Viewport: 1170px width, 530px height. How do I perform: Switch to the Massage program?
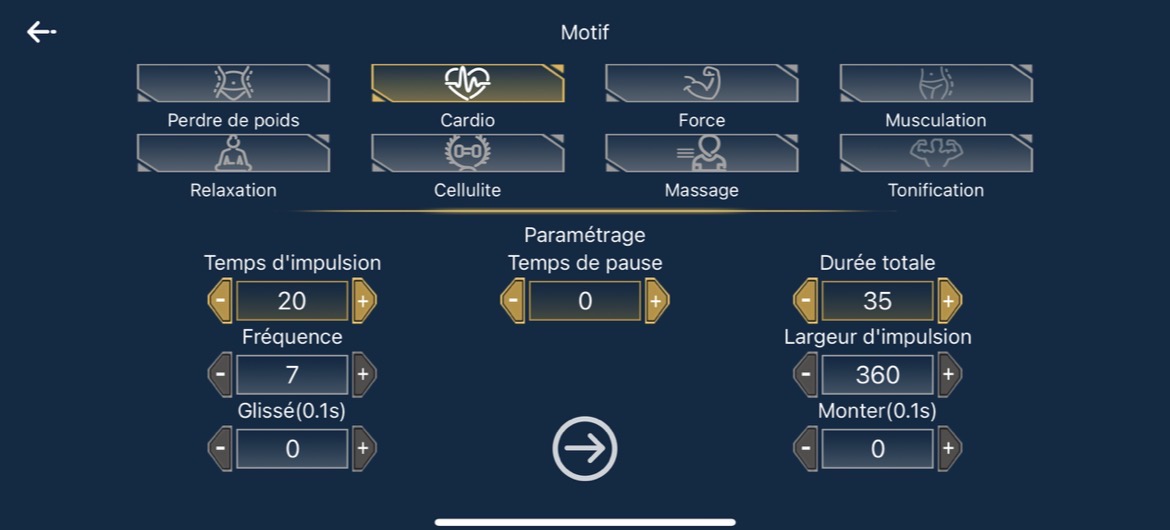(701, 153)
